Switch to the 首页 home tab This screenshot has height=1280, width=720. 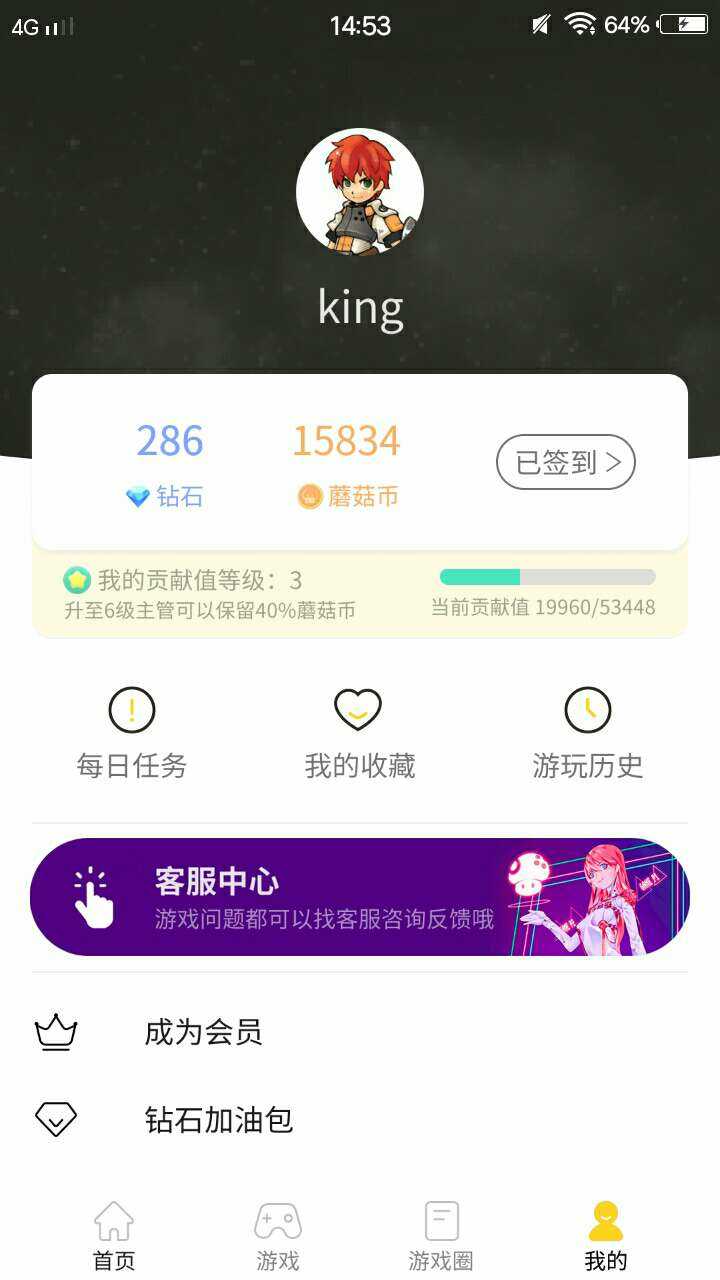(x=114, y=1236)
